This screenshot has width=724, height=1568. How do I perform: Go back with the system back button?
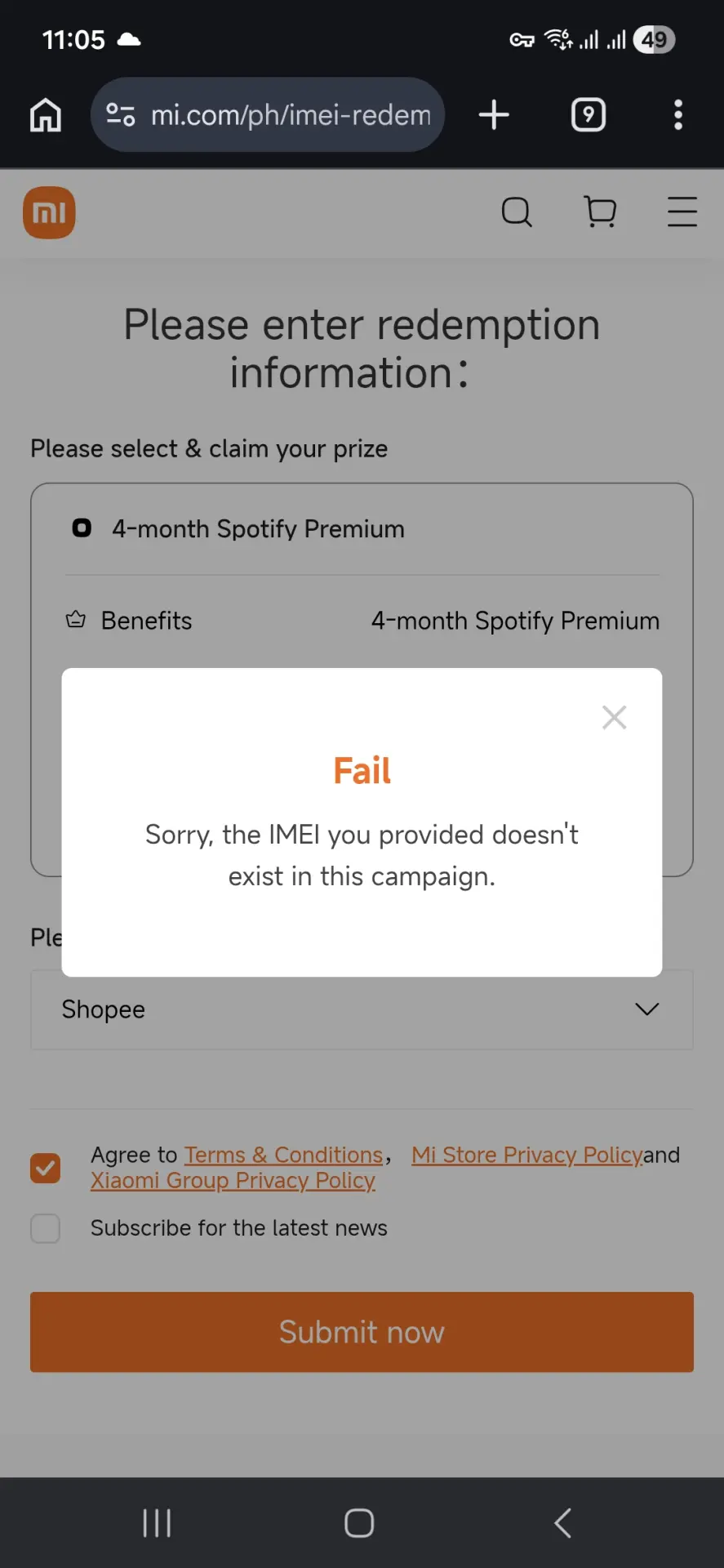(562, 1523)
